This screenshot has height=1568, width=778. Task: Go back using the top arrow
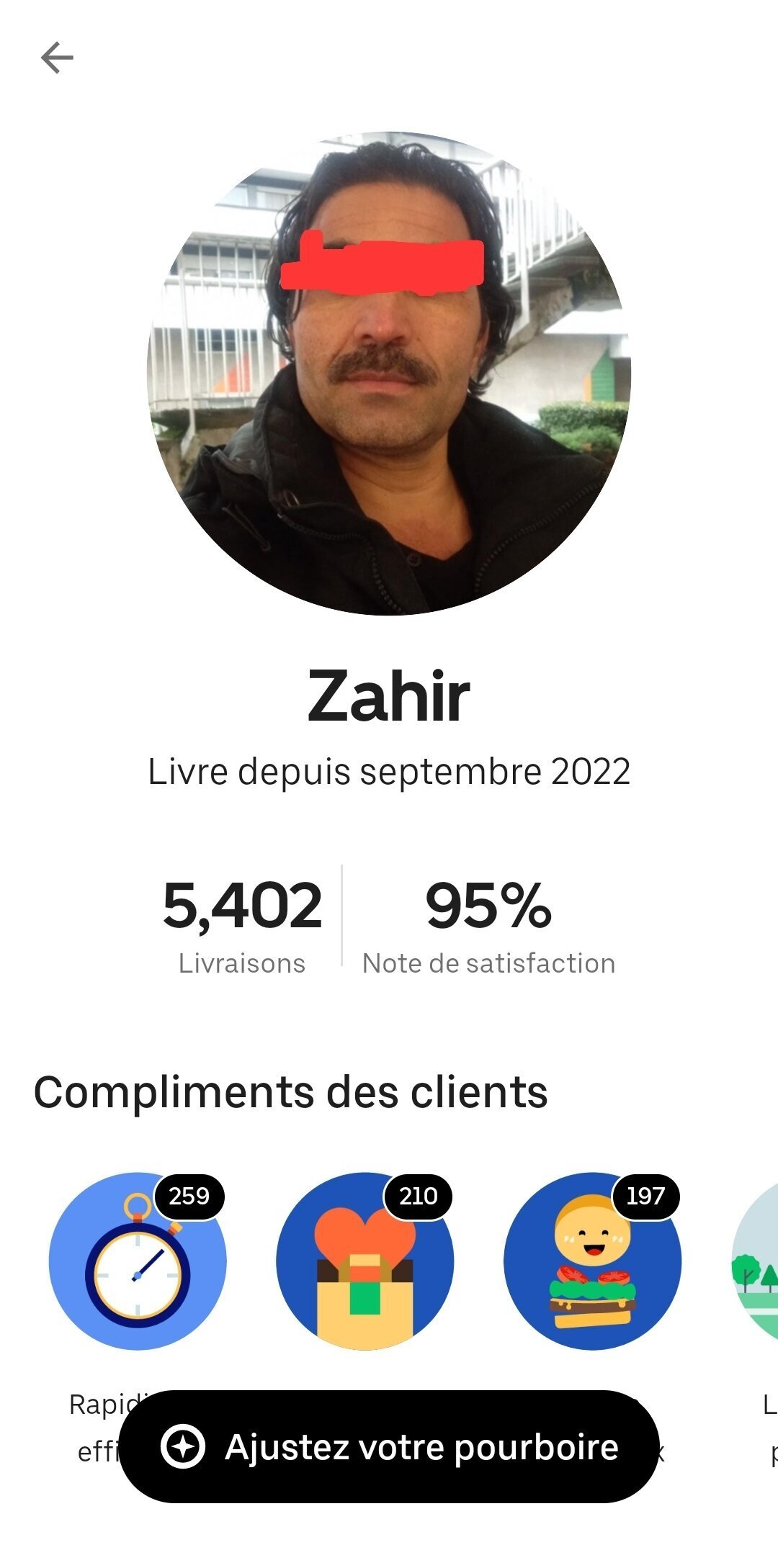click(x=57, y=58)
